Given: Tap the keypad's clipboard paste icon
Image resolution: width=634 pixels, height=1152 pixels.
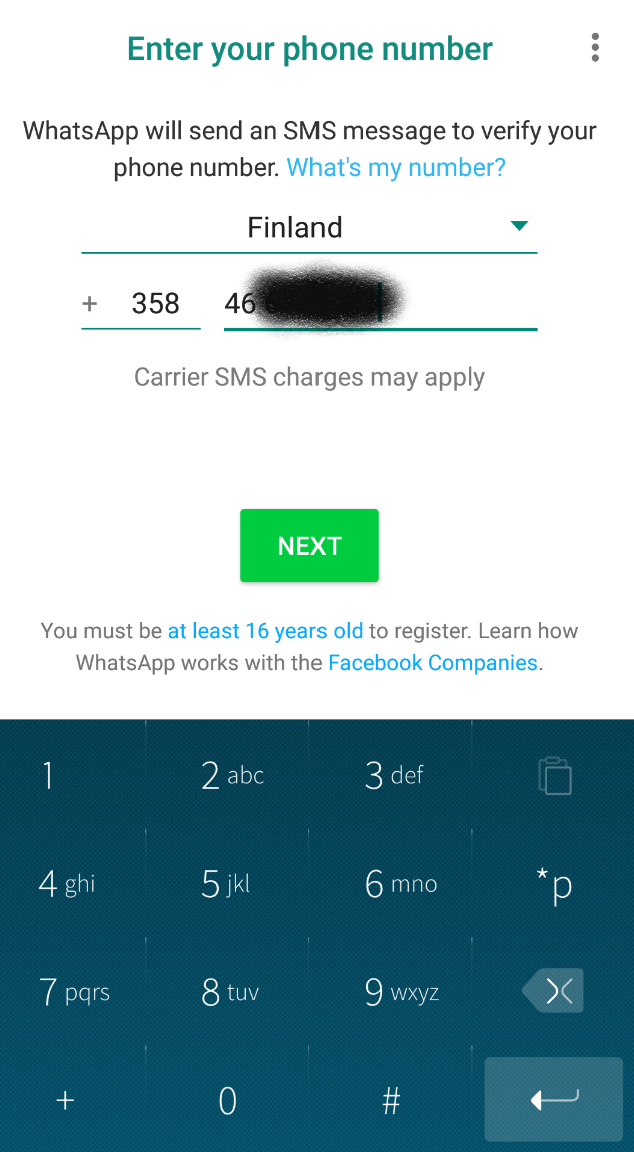Looking at the screenshot, I should (555, 775).
